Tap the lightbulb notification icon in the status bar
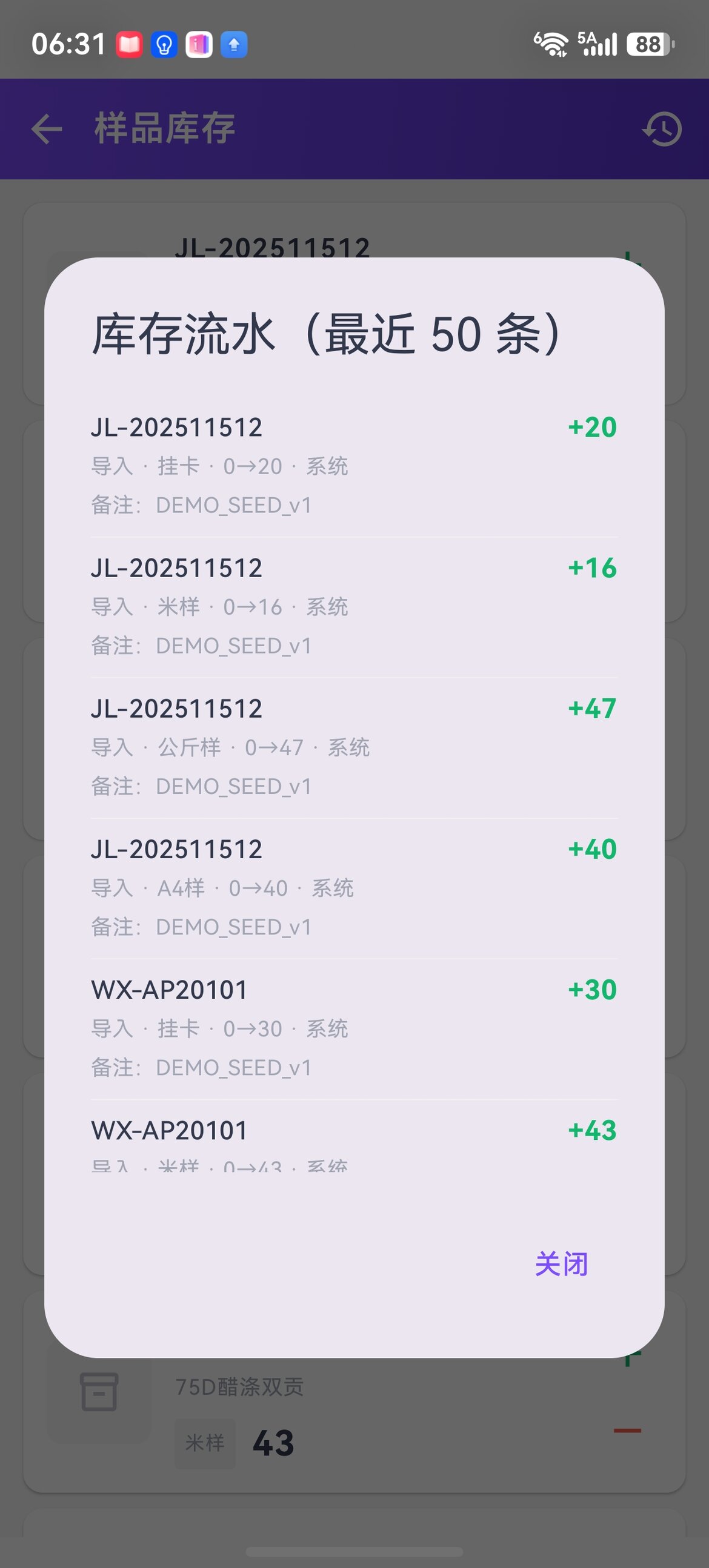Screen dimensions: 709x1568 point(162,44)
